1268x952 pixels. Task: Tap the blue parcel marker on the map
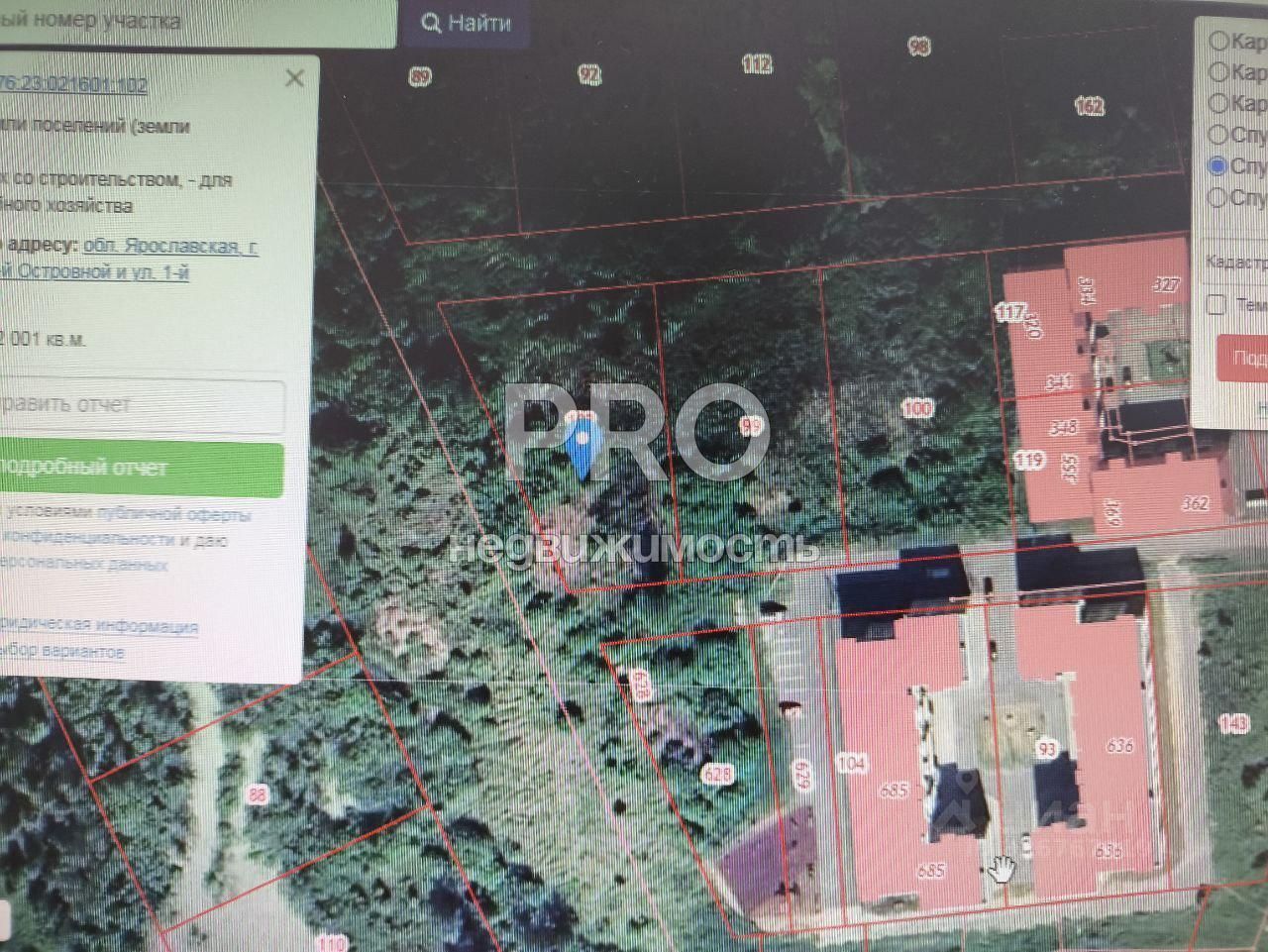coord(584,447)
